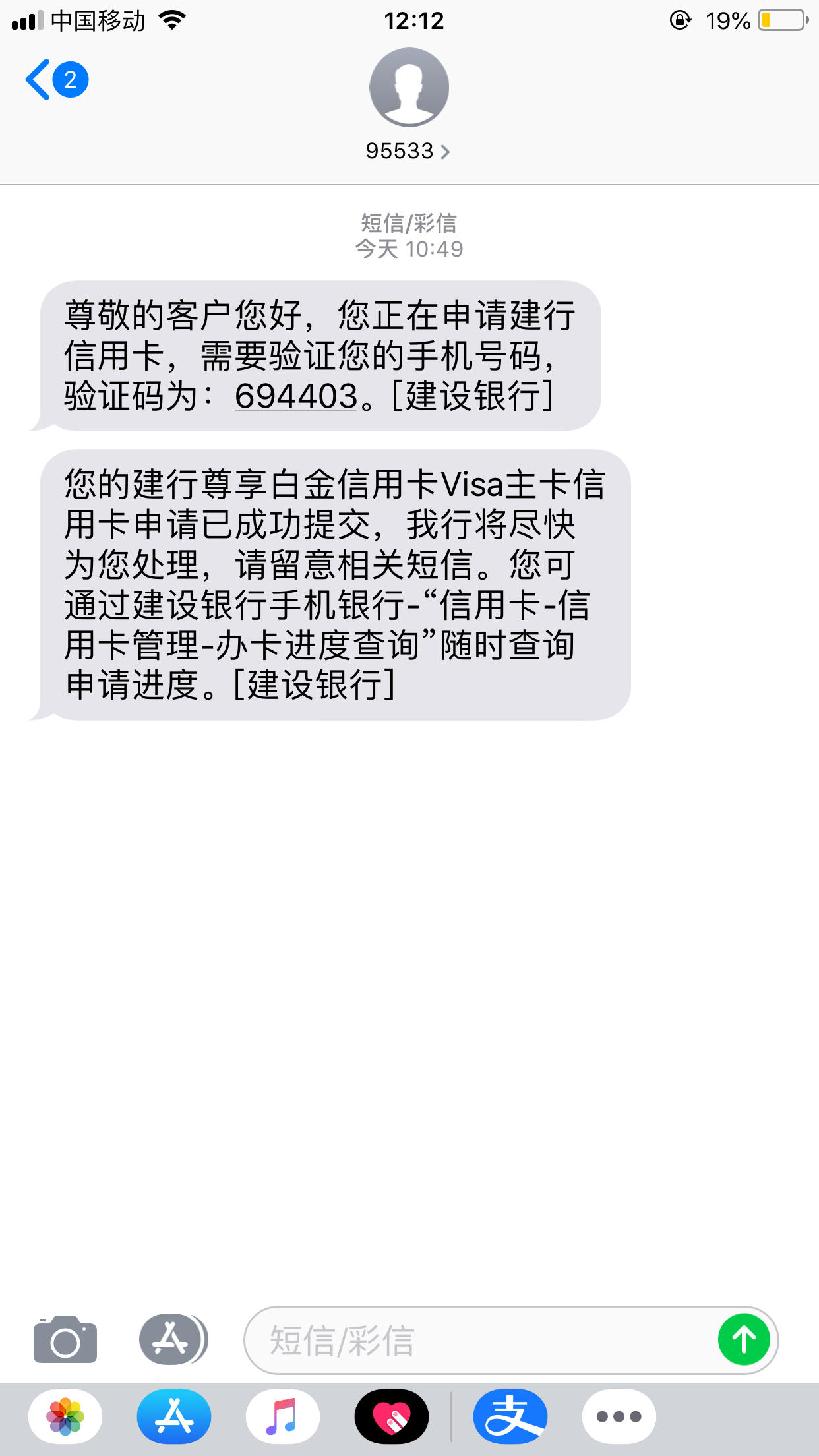Screen dimensions: 819x1456
Task: Tap the green send arrow
Action: pyautogui.click(x=744, y=1341)
